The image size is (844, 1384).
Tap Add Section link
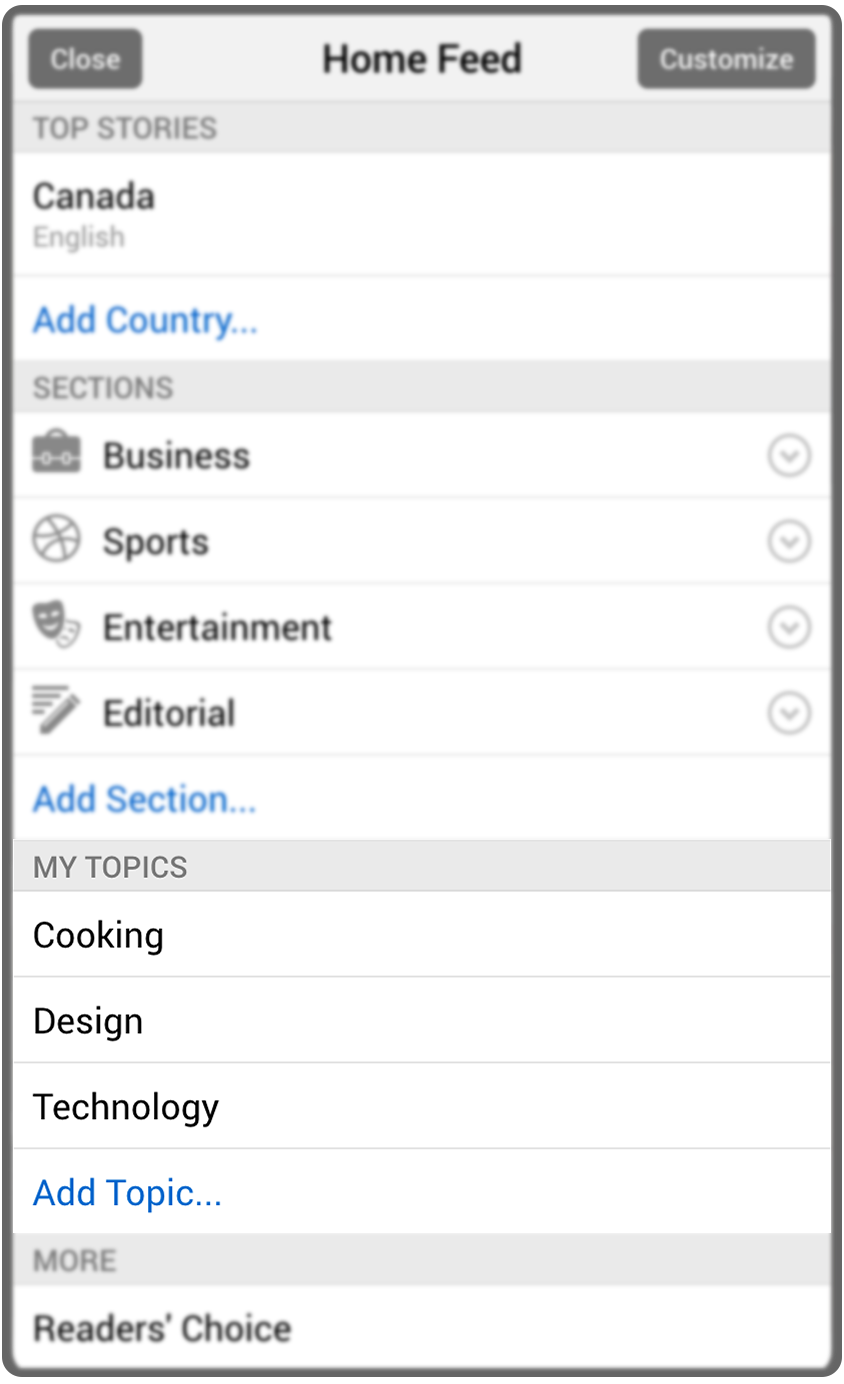[x=145, y=799]
